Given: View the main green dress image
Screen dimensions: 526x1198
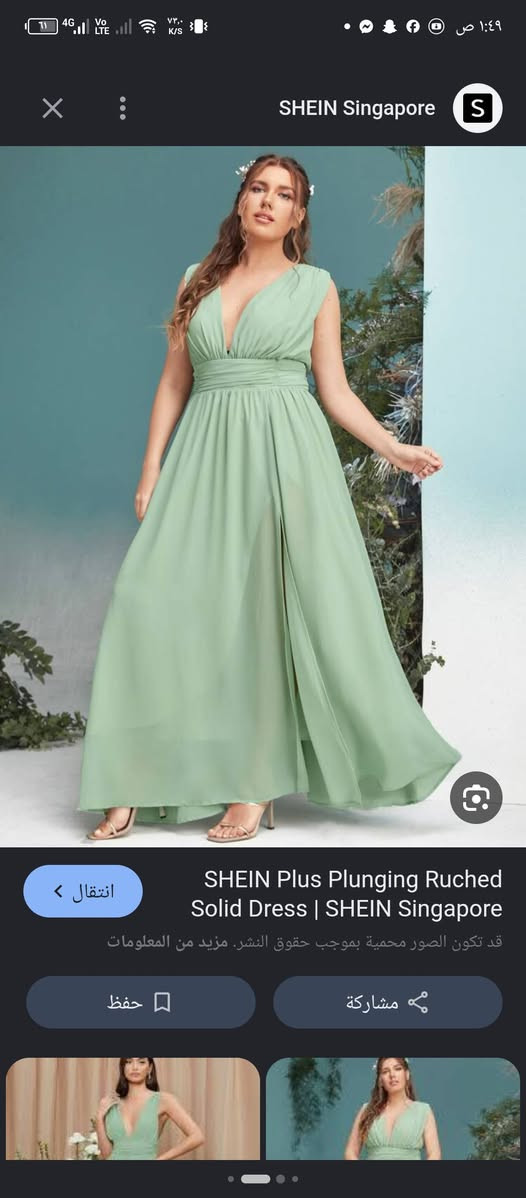Looking at the screenshot, I should 263,497.
